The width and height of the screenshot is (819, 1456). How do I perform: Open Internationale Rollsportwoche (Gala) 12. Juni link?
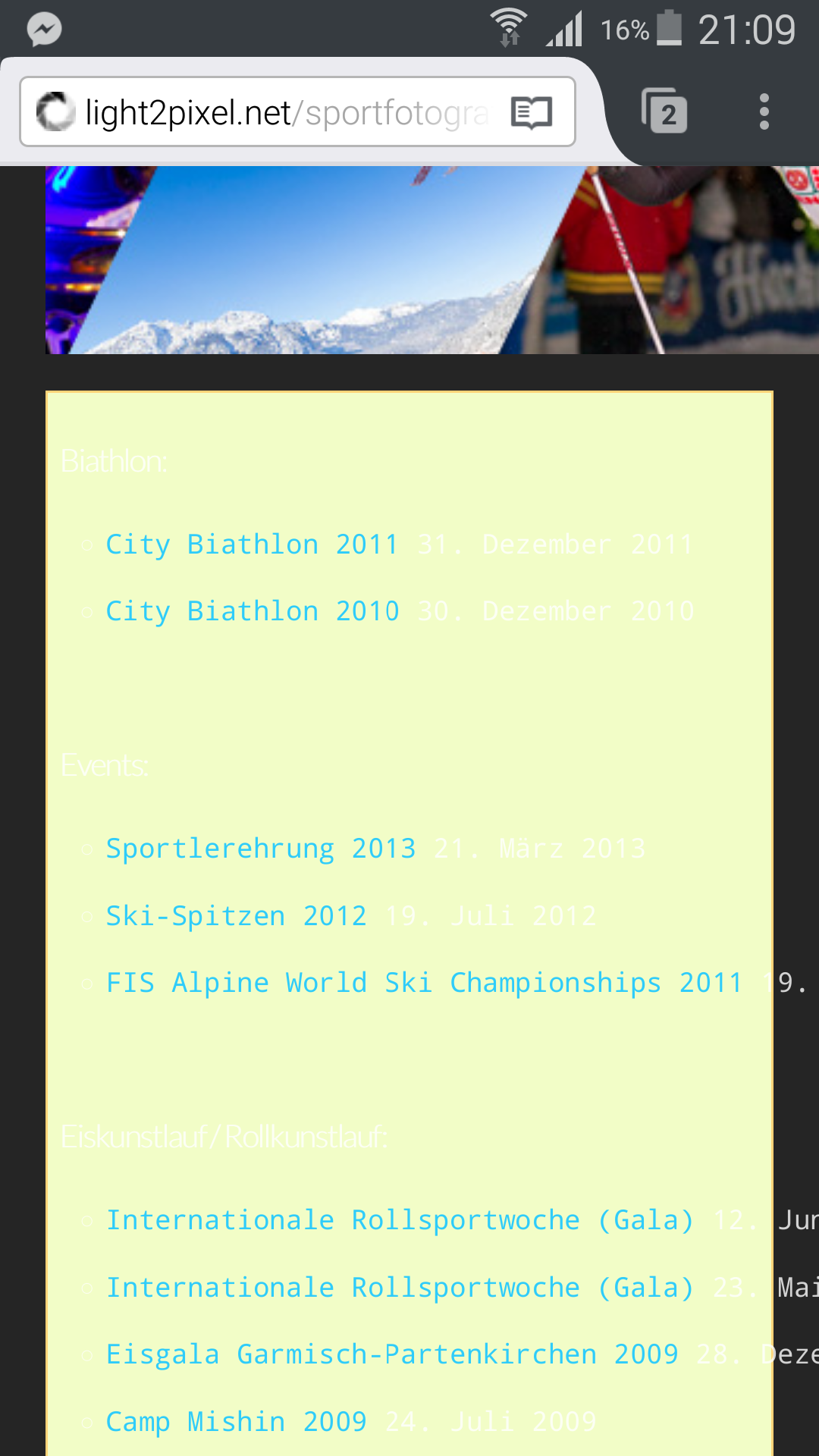400,1220
